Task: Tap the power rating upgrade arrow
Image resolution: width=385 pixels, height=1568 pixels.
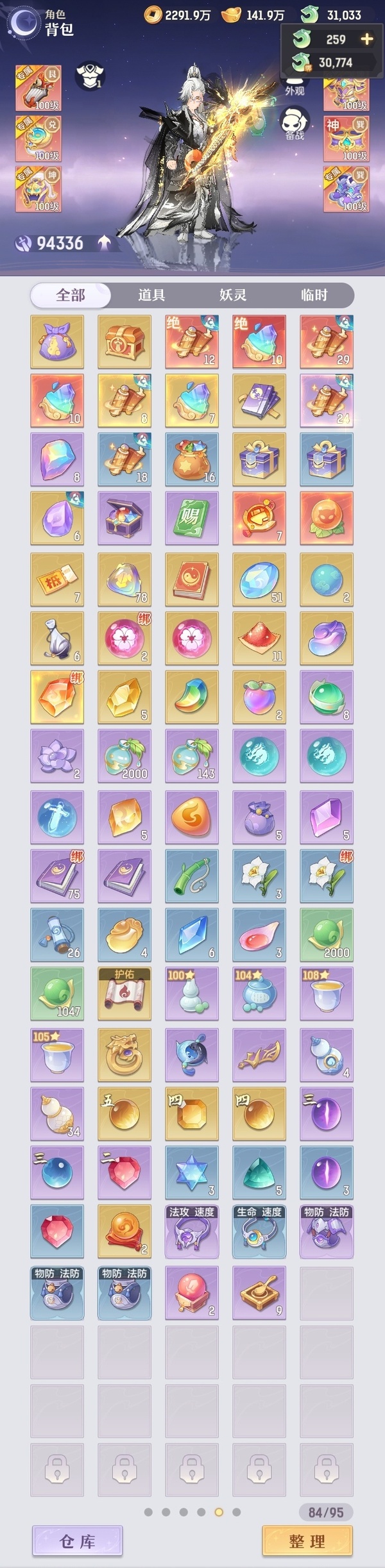Action: tap(104, 242)
